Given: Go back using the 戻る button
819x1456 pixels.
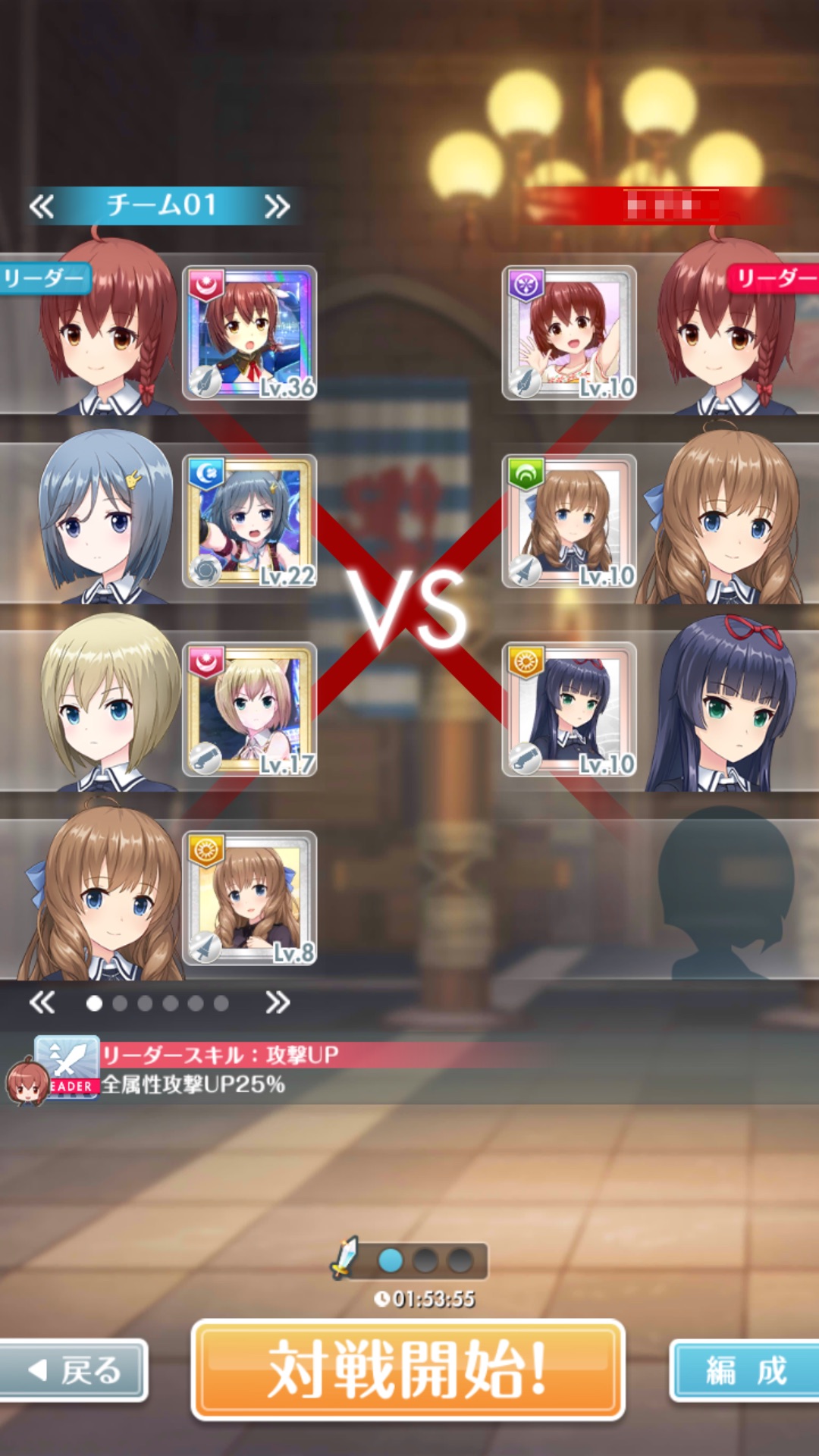Looking at the screenshot, I should tap(74, 1370).
